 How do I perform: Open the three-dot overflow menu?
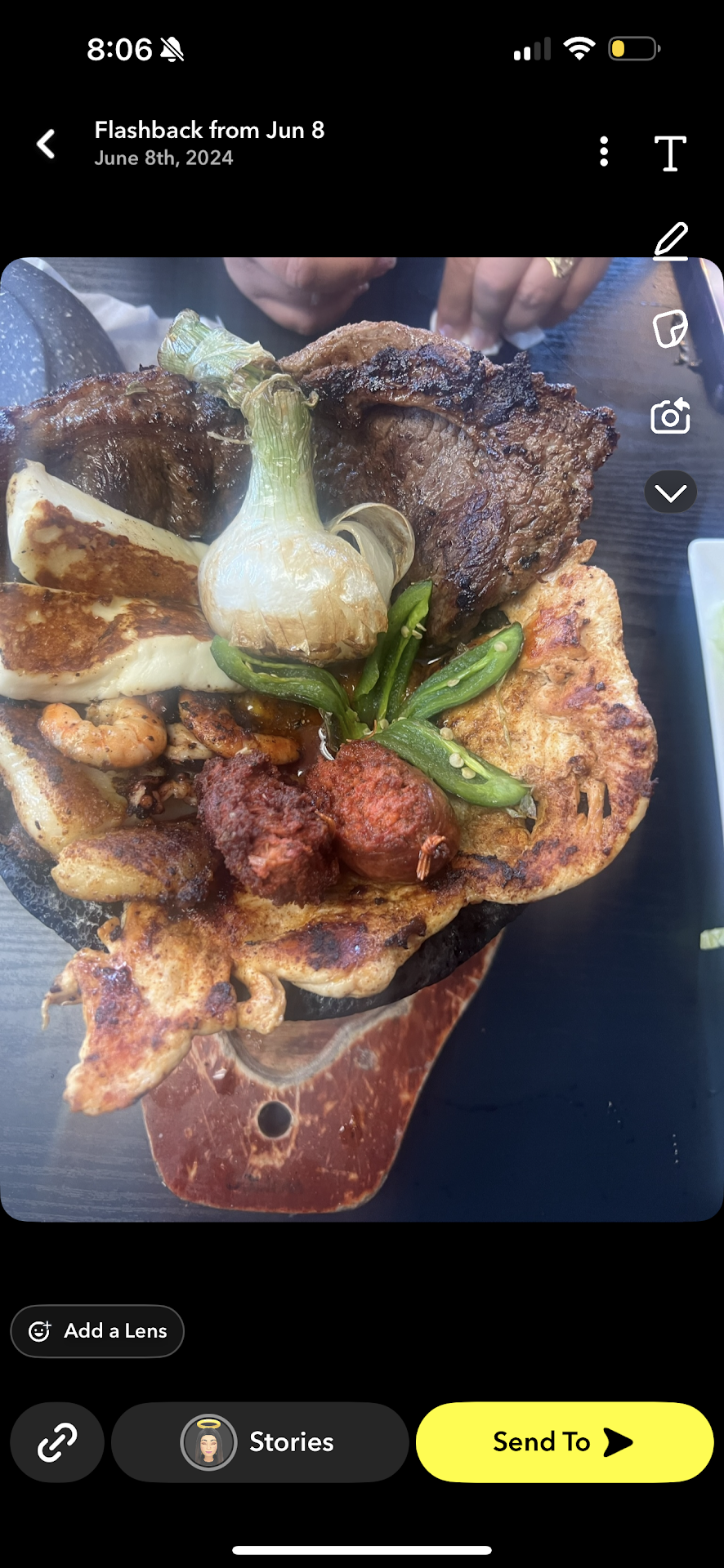click(x=604, y=152)
